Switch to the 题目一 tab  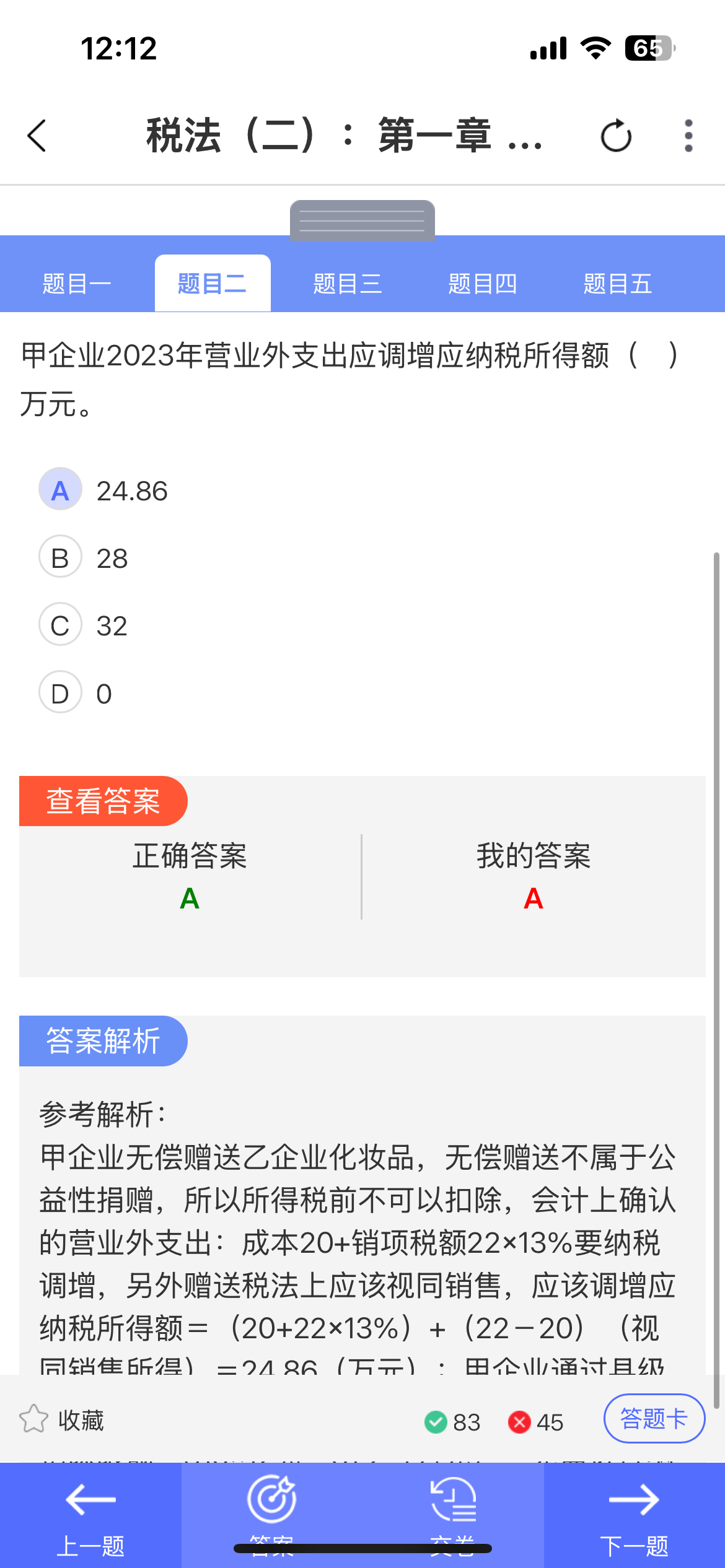[x=77, y=284]
